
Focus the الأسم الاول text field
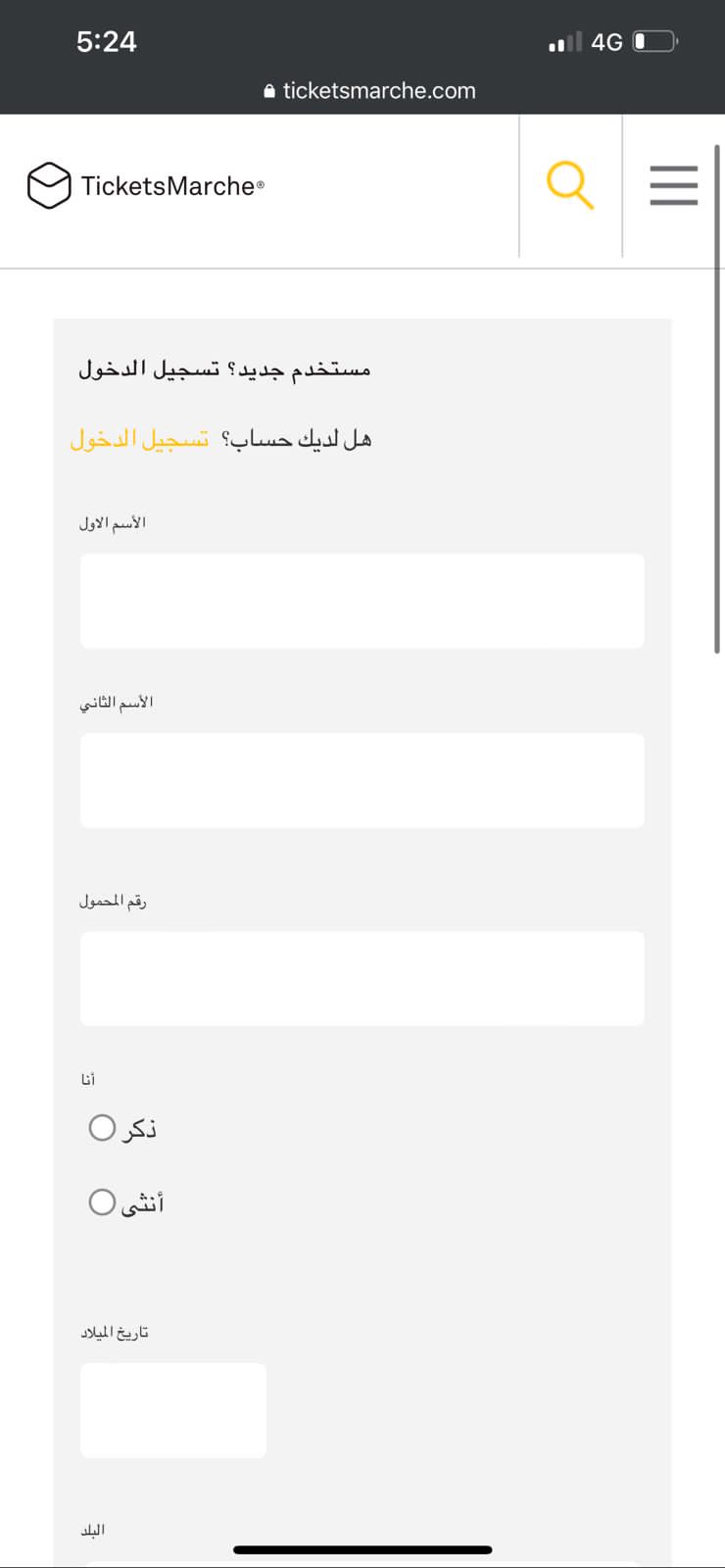pos(362,601)
